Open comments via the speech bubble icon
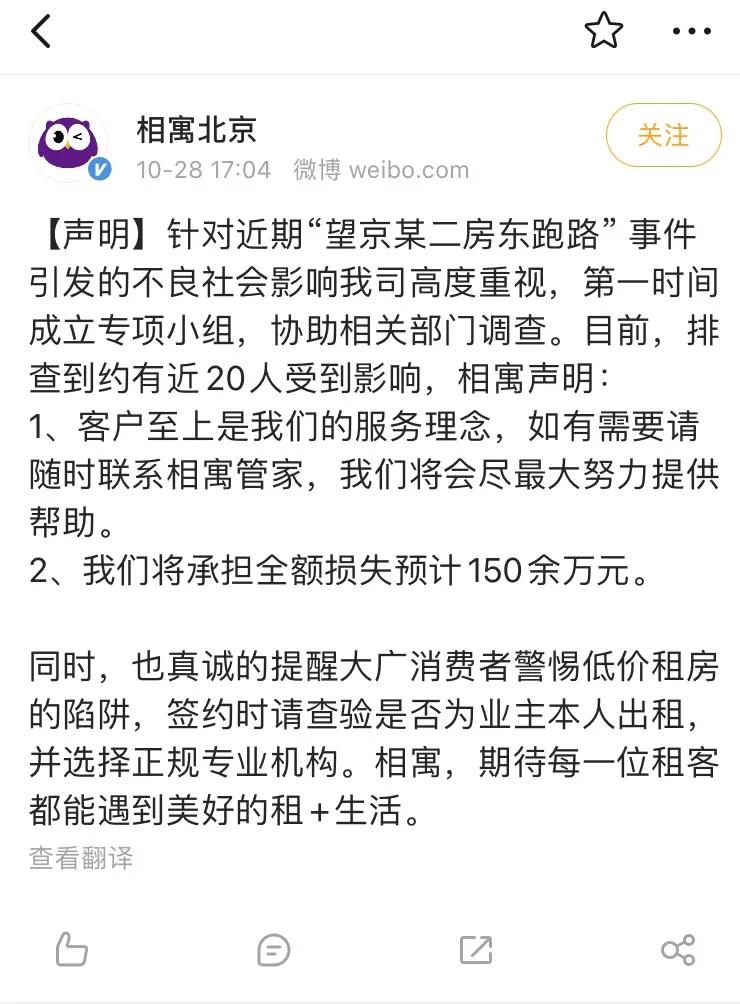This screenshot has width=740, height=1004. [273, 948]
